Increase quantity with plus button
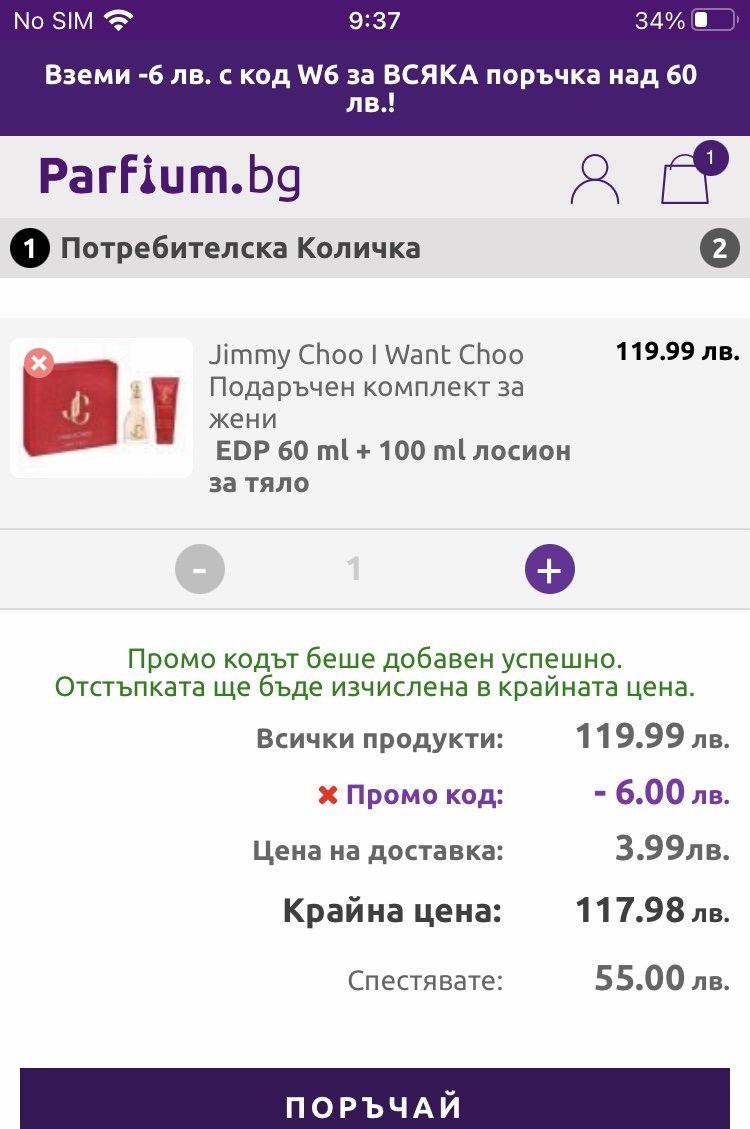Screen dimensions: 750x1129 coord(549,570)
